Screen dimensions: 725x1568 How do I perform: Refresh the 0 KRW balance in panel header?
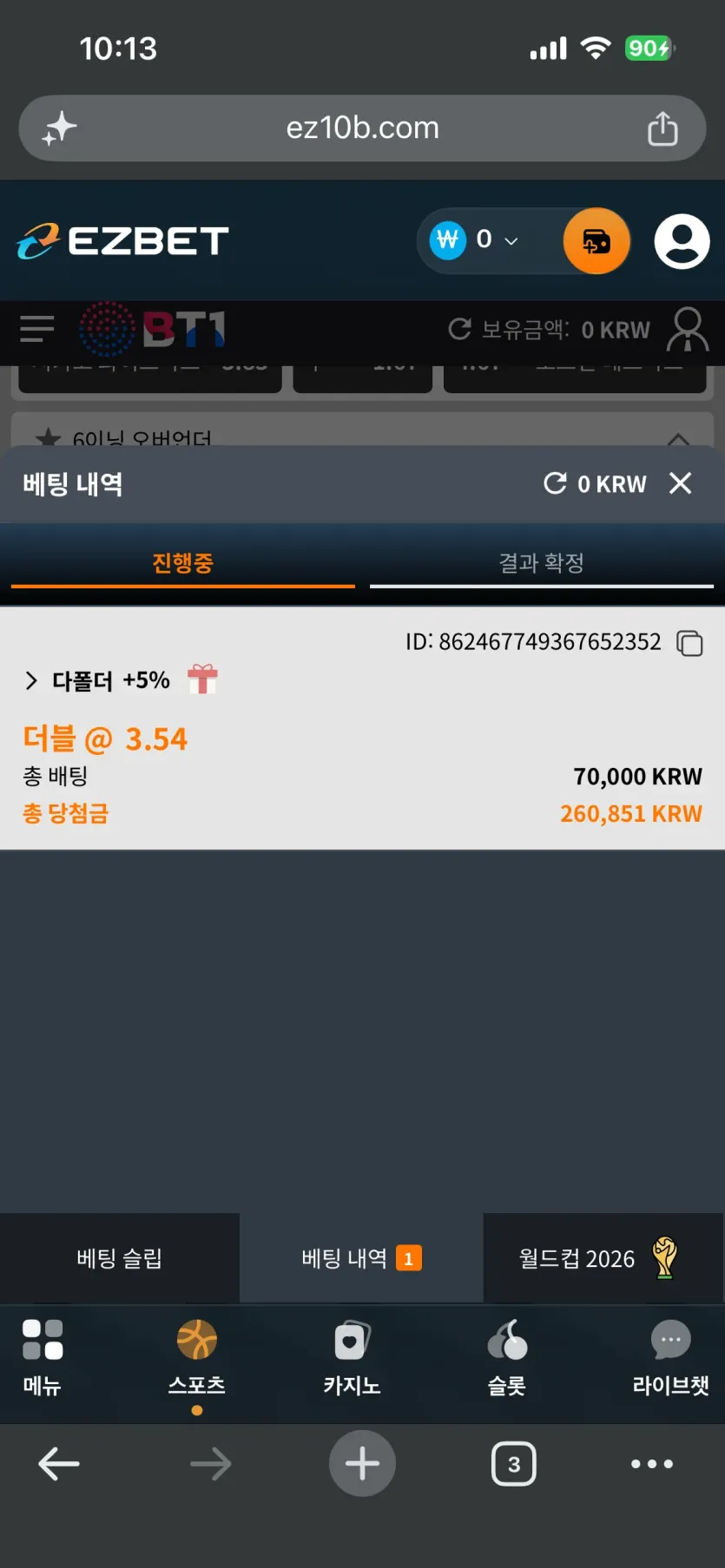coord(555,483)
